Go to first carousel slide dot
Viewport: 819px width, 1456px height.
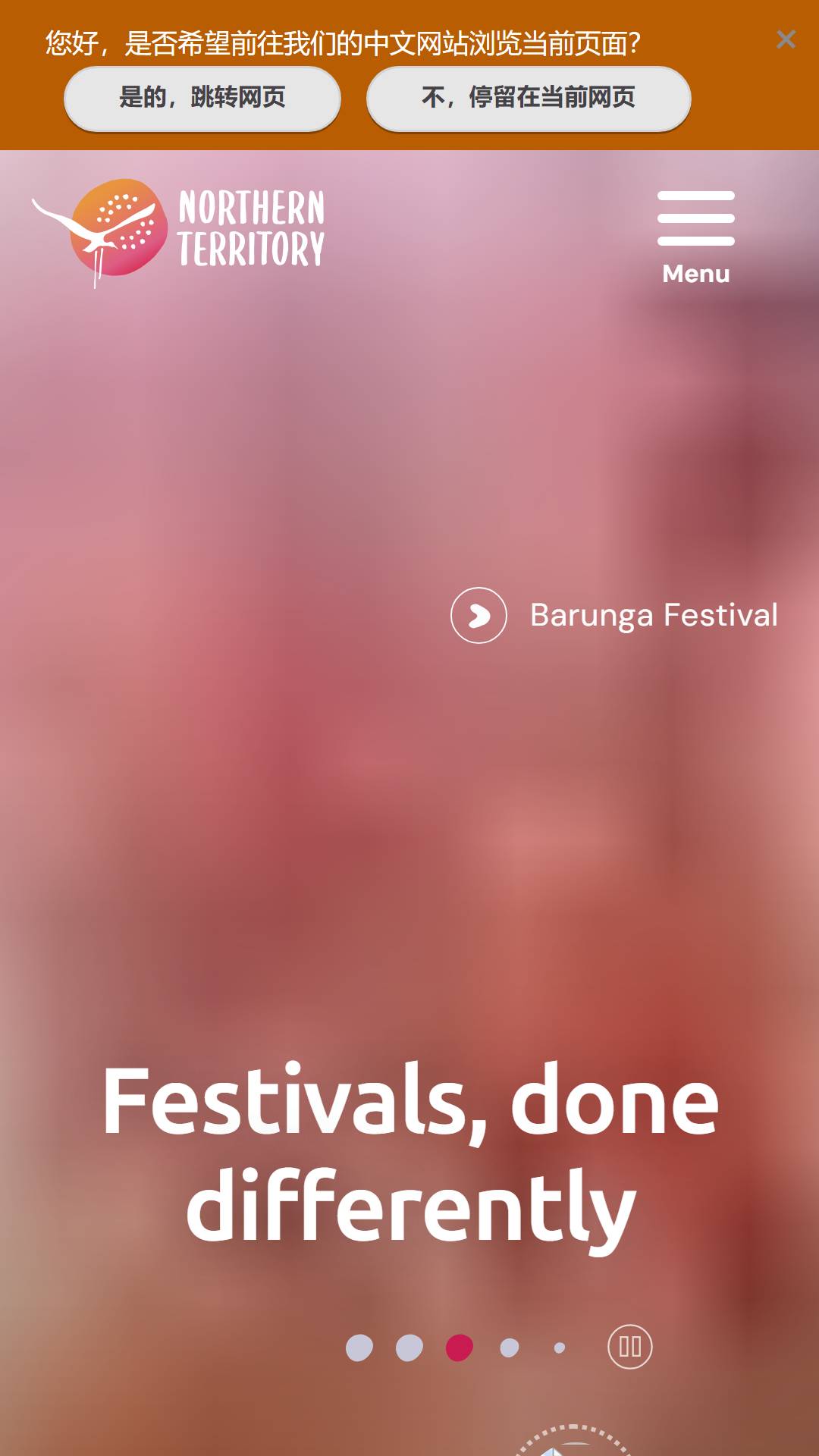coord(359,1348)
